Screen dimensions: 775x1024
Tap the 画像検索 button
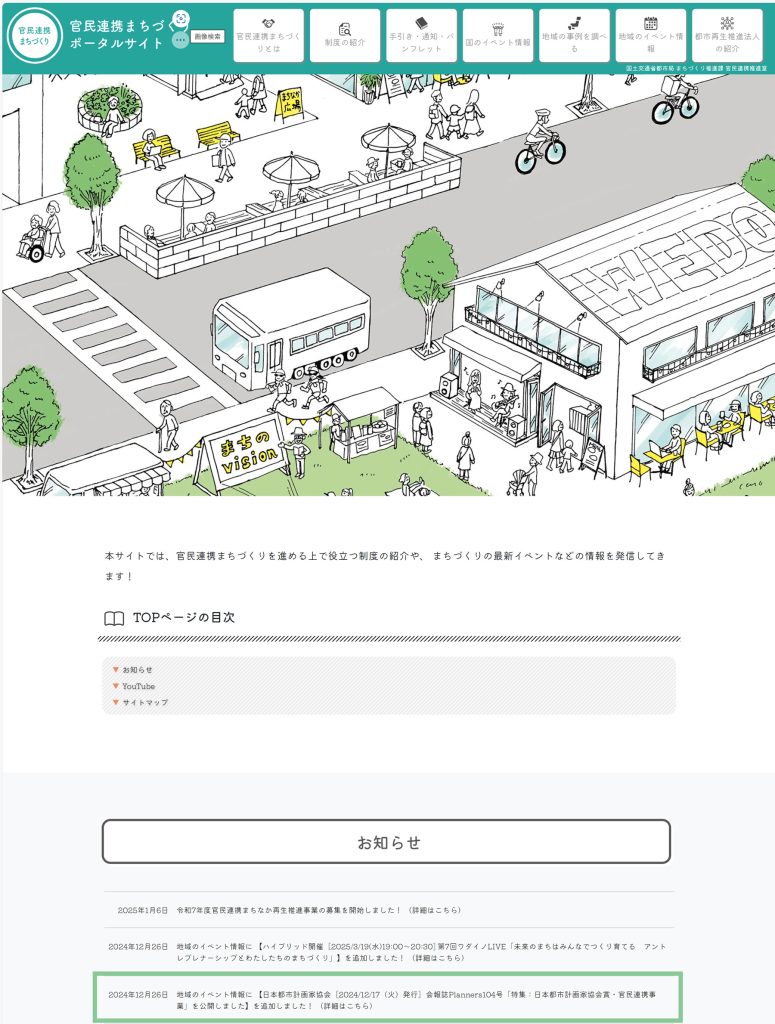(x=207, y=36)
